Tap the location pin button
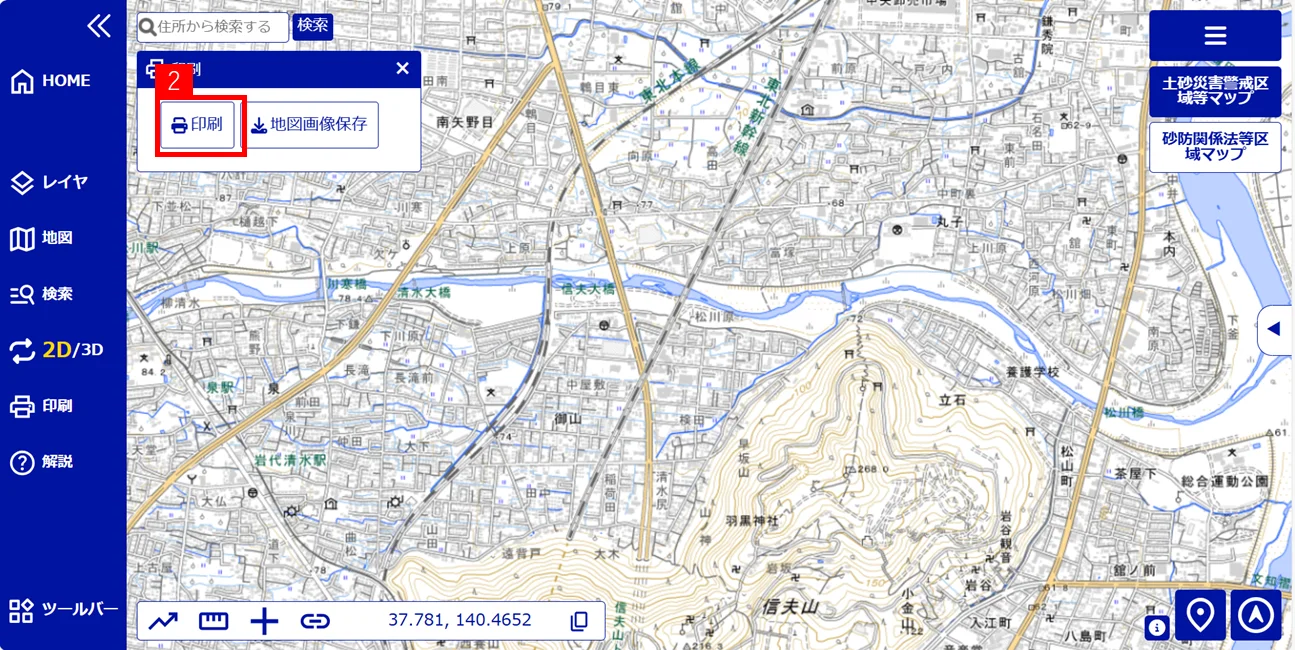1295x650 pixels. 1200,615
